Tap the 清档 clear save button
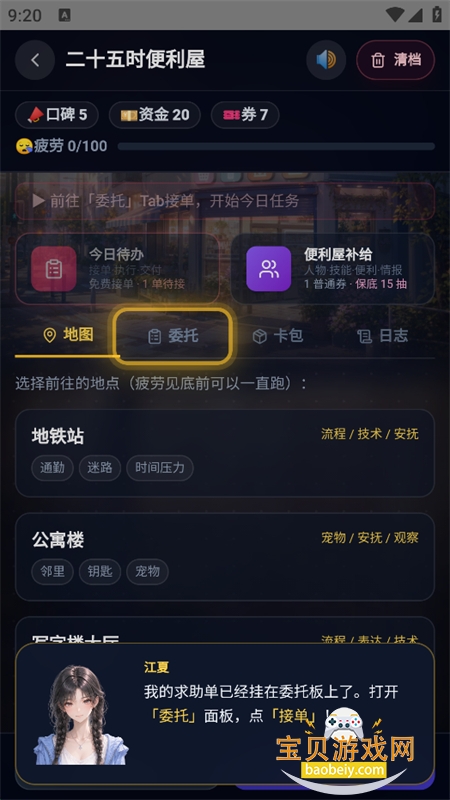The image size is (450, 800). pos(395,60)
